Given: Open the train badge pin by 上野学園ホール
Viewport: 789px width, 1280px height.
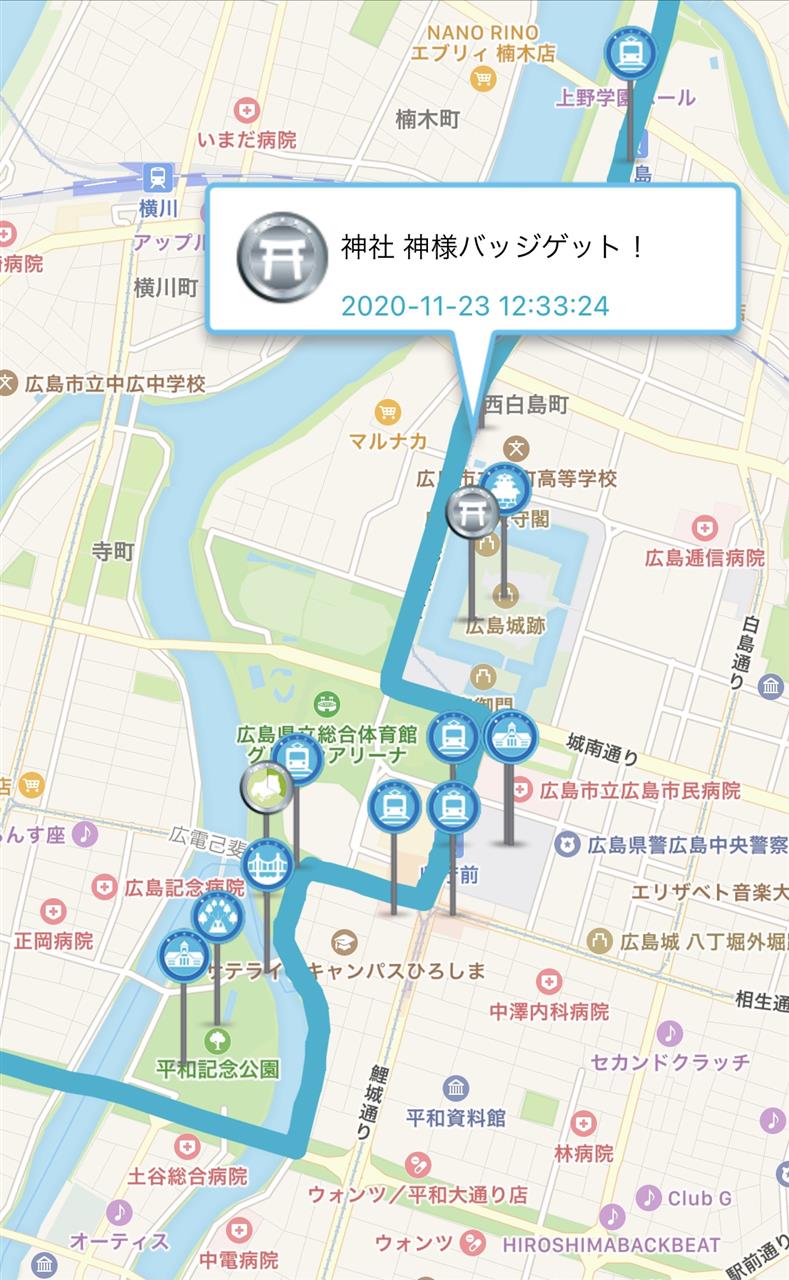Looking at the screenshot, I should [x=631, y=52].
